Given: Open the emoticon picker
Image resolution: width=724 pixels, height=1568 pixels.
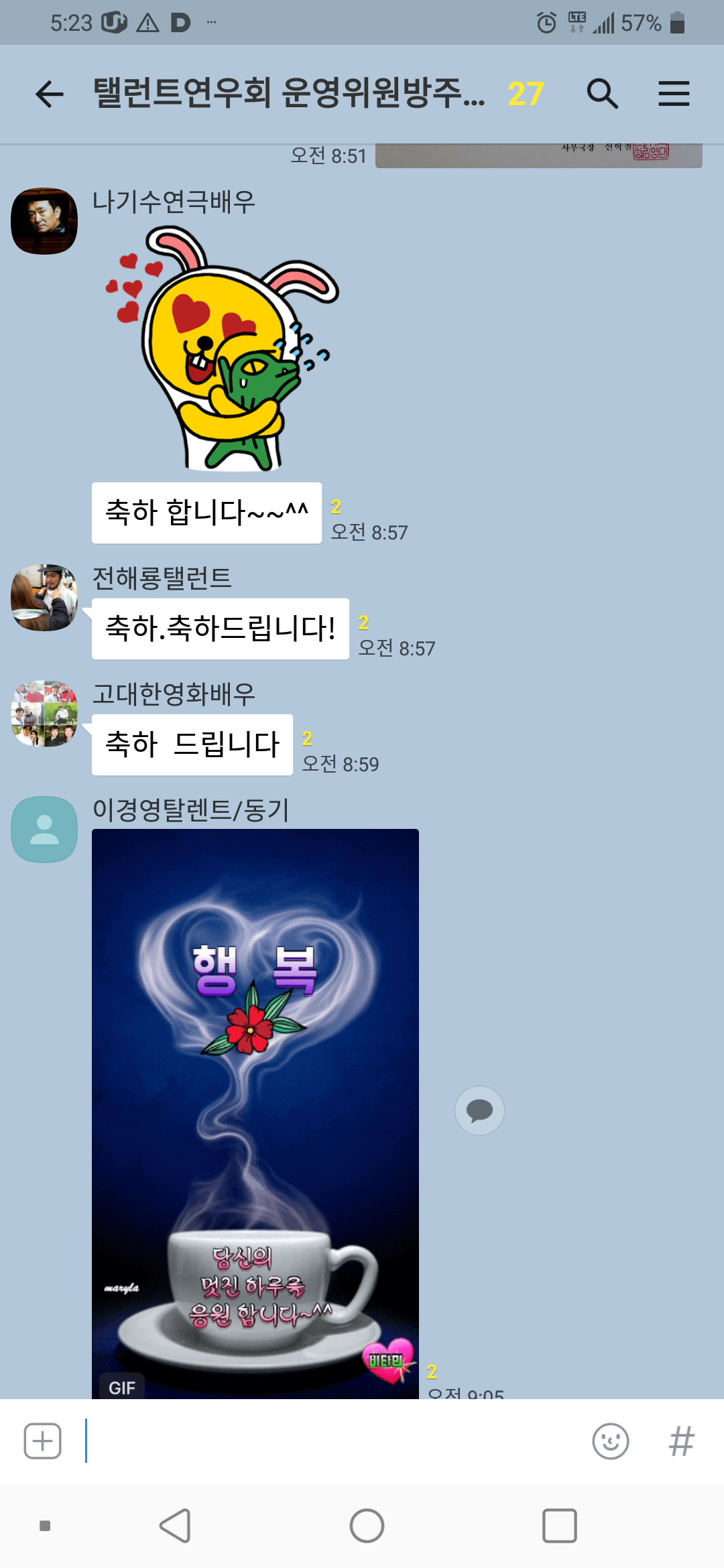Looking at the screenshot, I should (611, 1441).
